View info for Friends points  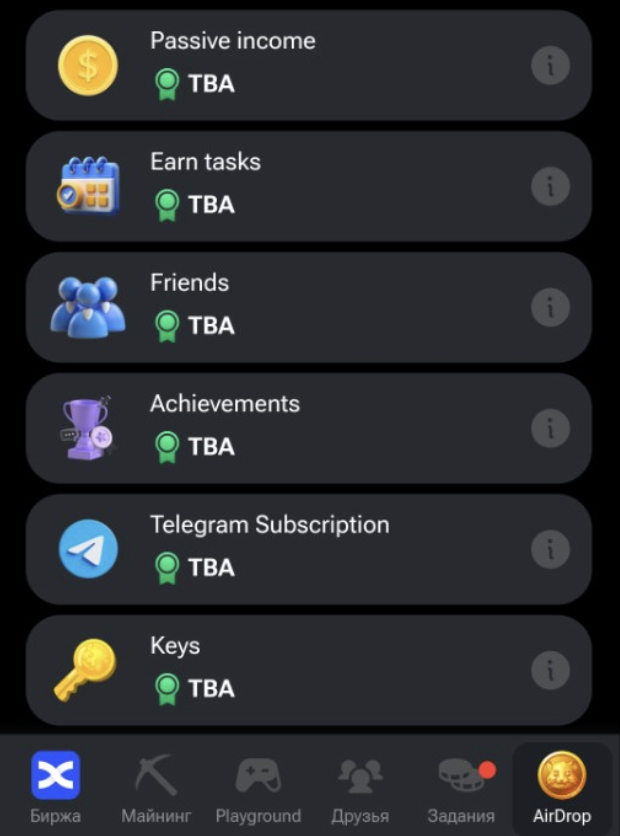click(550, 308)
